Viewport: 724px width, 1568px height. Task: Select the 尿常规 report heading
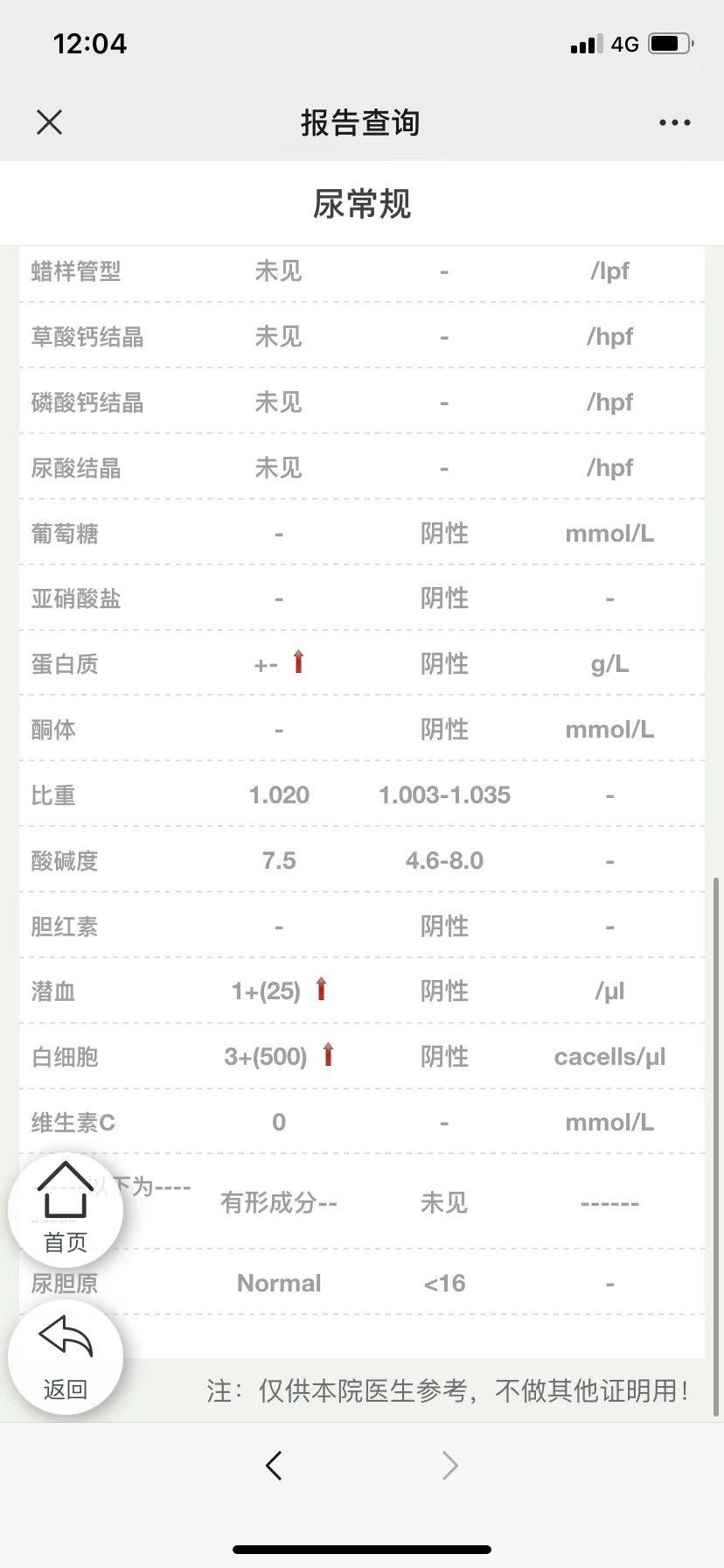(362, 203)
